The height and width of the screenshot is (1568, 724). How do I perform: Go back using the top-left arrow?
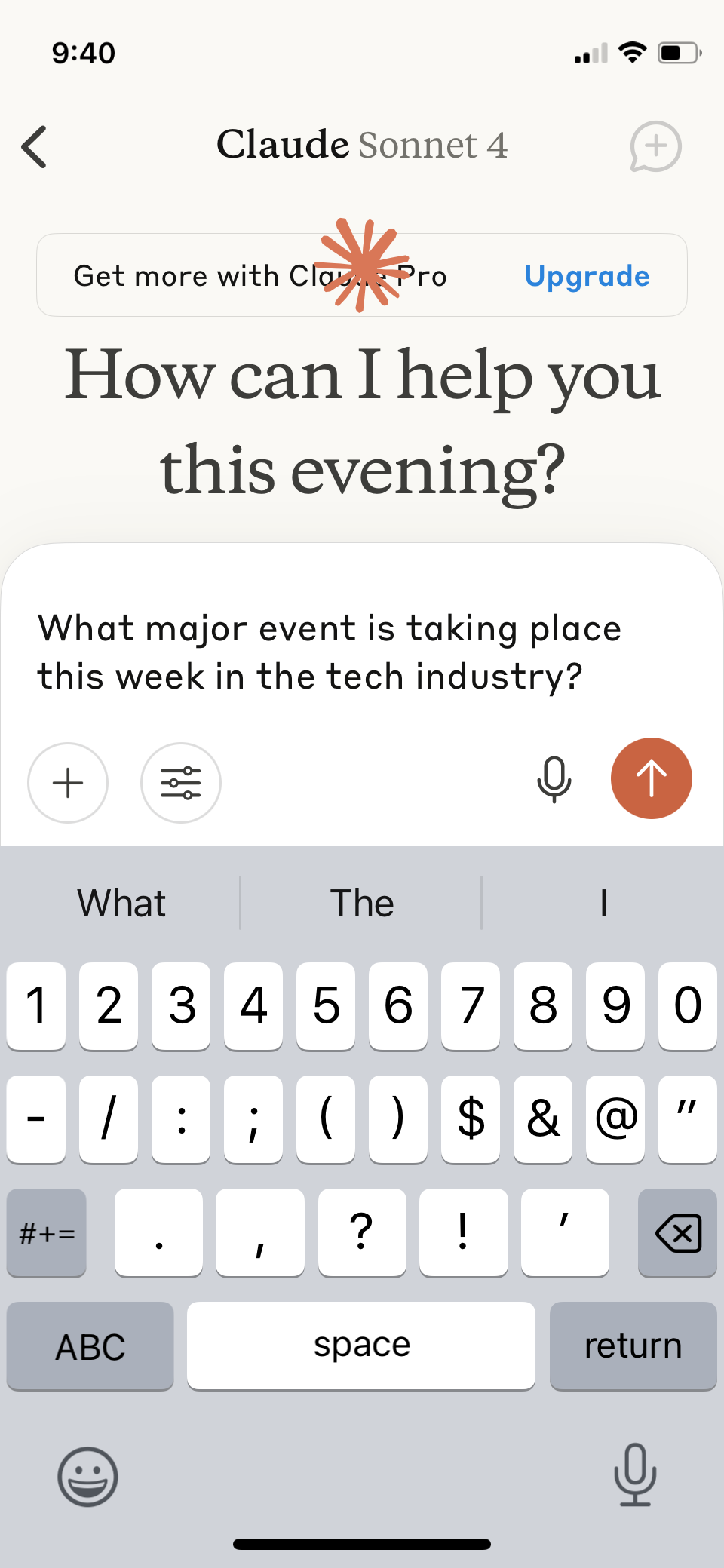click(35, 146)
